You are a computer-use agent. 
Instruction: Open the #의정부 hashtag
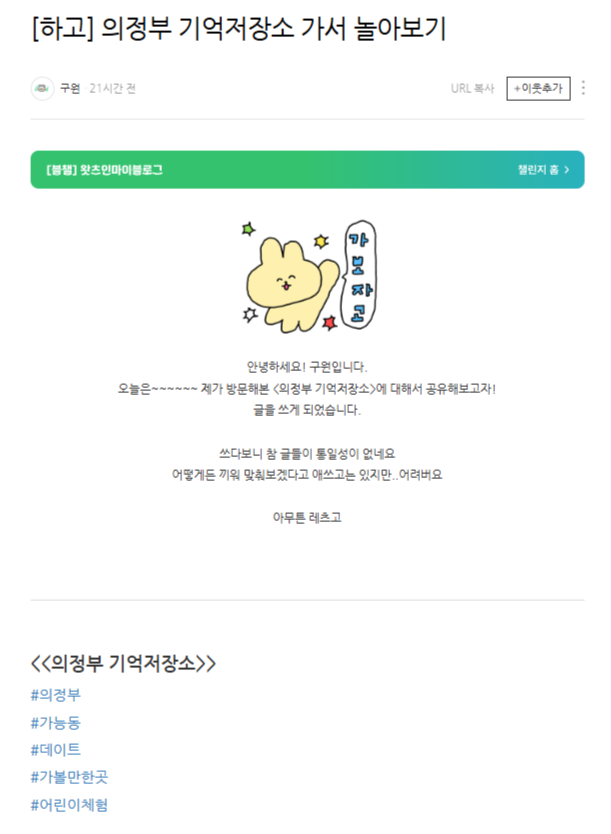[56, 694]
